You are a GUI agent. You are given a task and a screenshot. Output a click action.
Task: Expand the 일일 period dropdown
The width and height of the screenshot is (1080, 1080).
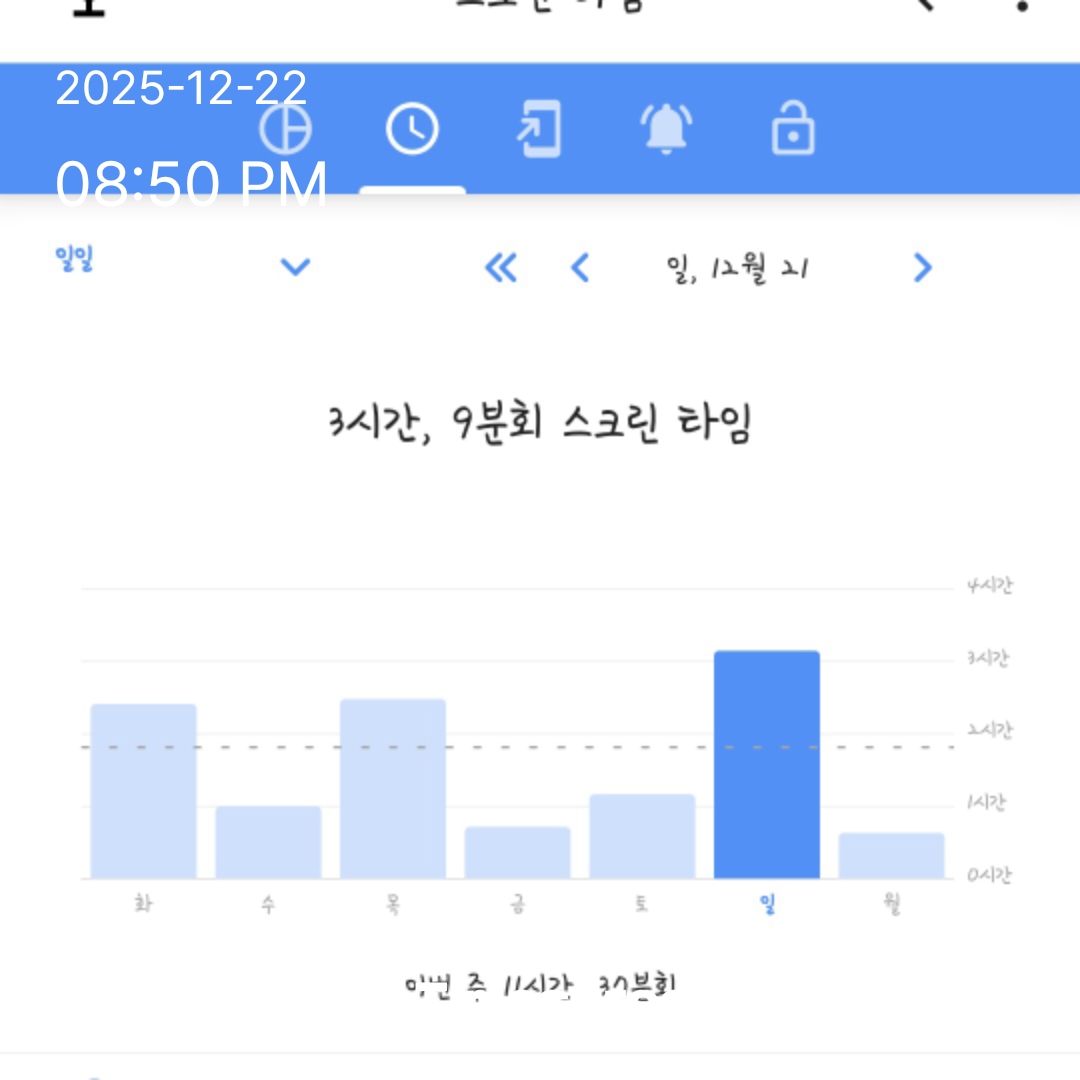coord(295,267)
